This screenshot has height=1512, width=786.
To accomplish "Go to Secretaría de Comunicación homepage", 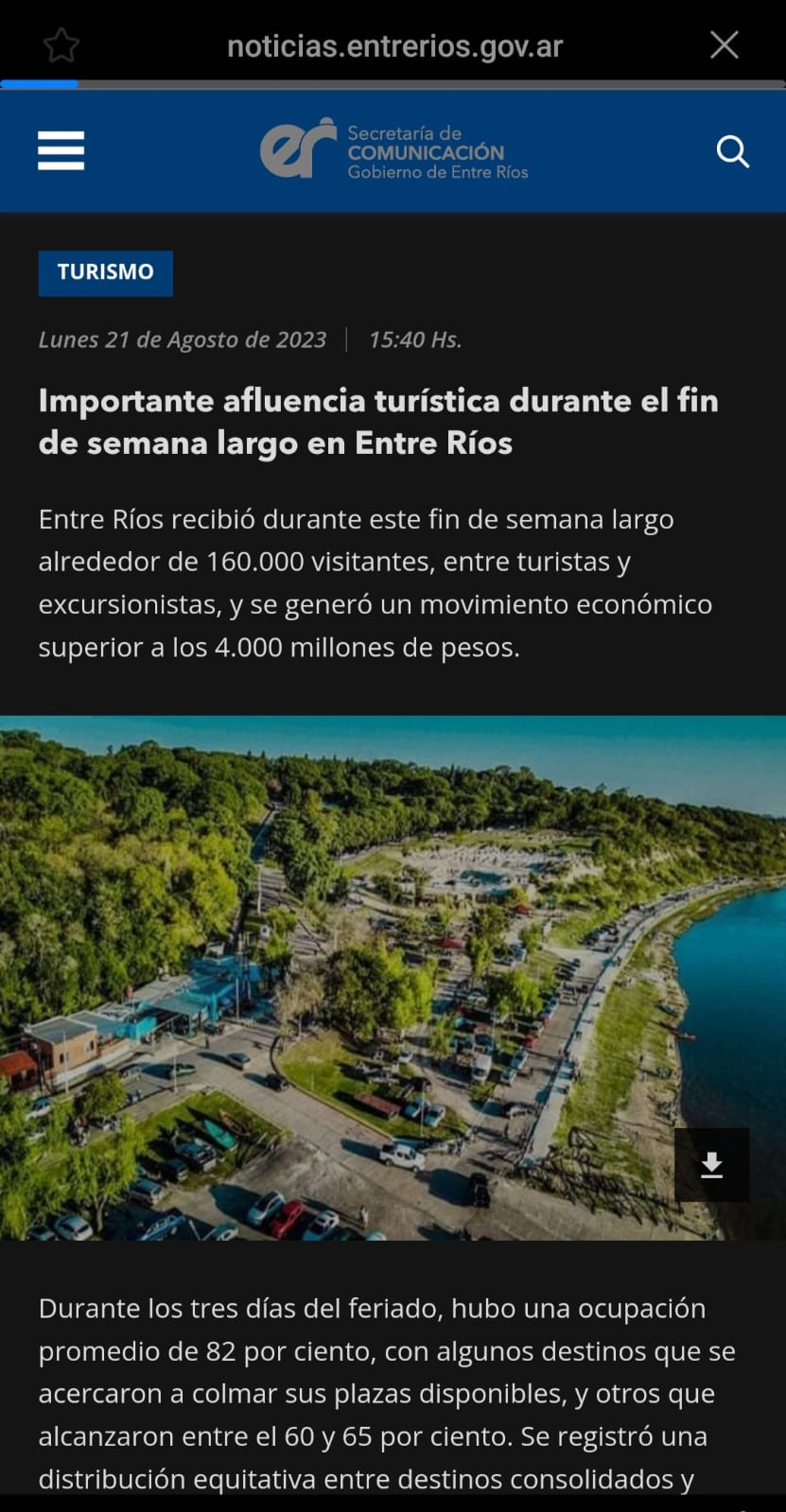I will [x=393, y=150].
